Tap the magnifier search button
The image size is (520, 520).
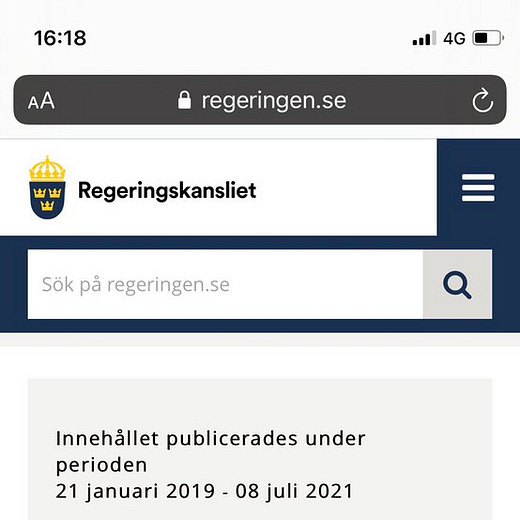pyautogui.click(x=457, y=284)
